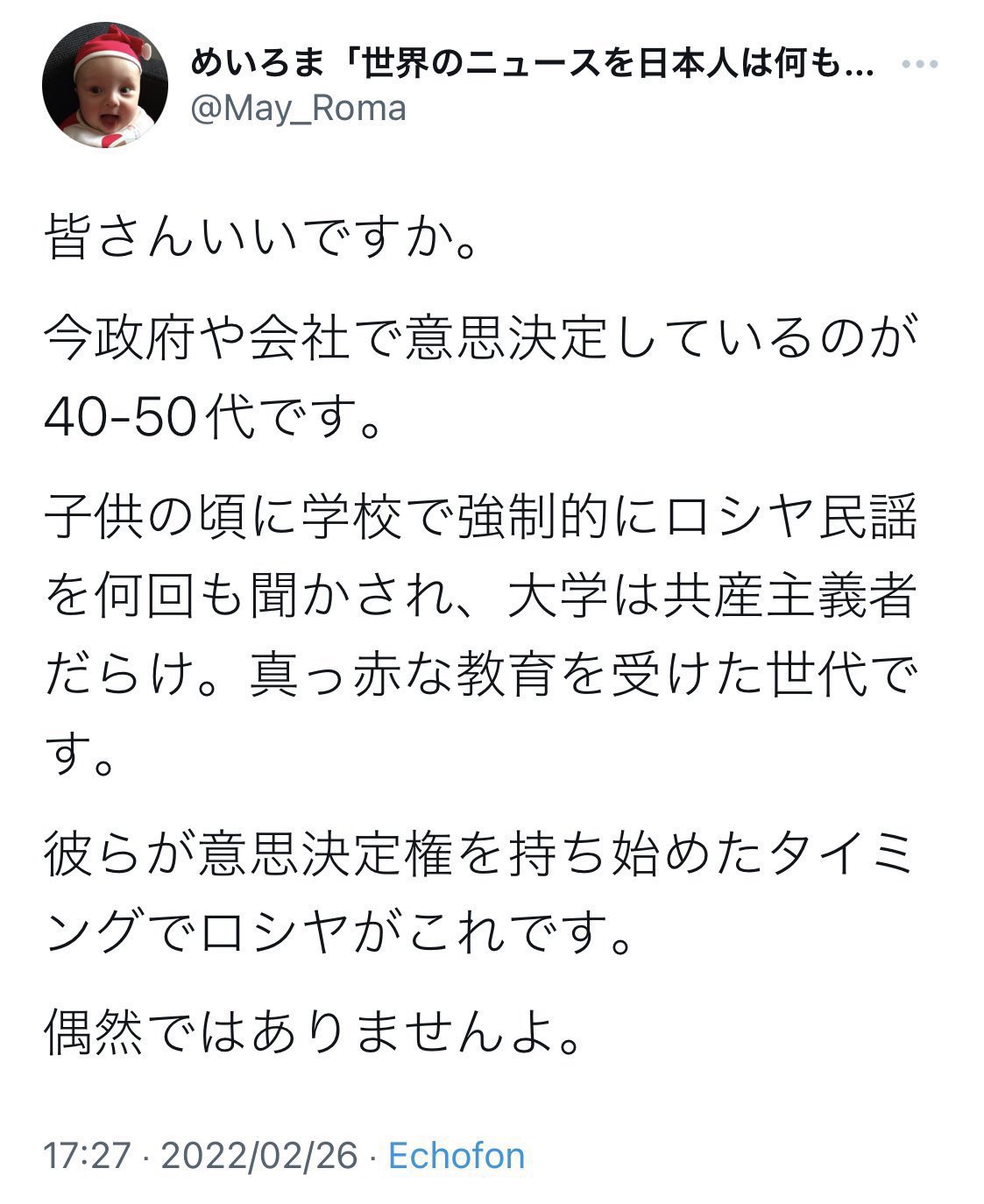Image resolution: width=984 pixels, height=1204 pixels.
Task: Tap the 17:27 · 2022/02/26 timestamp
Action: tap(202, 1155)
